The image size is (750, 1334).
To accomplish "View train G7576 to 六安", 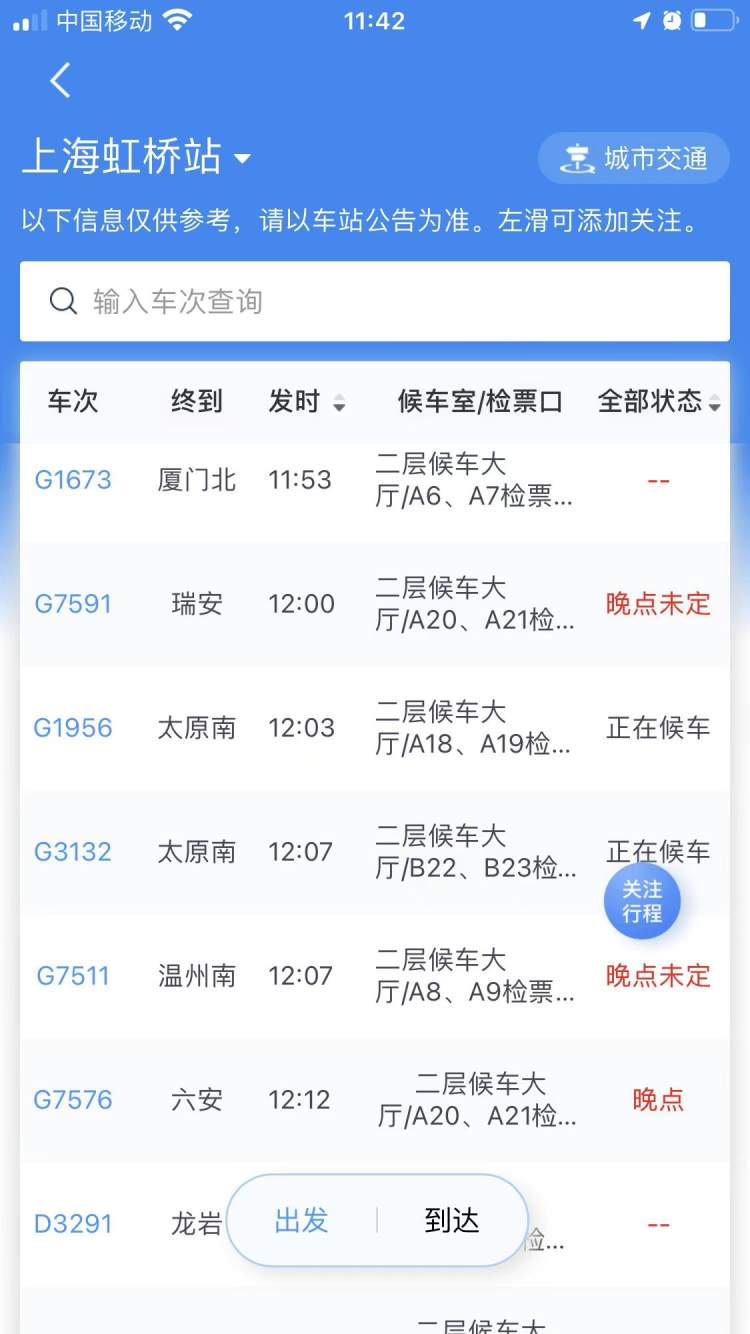I will [73, 1100].
